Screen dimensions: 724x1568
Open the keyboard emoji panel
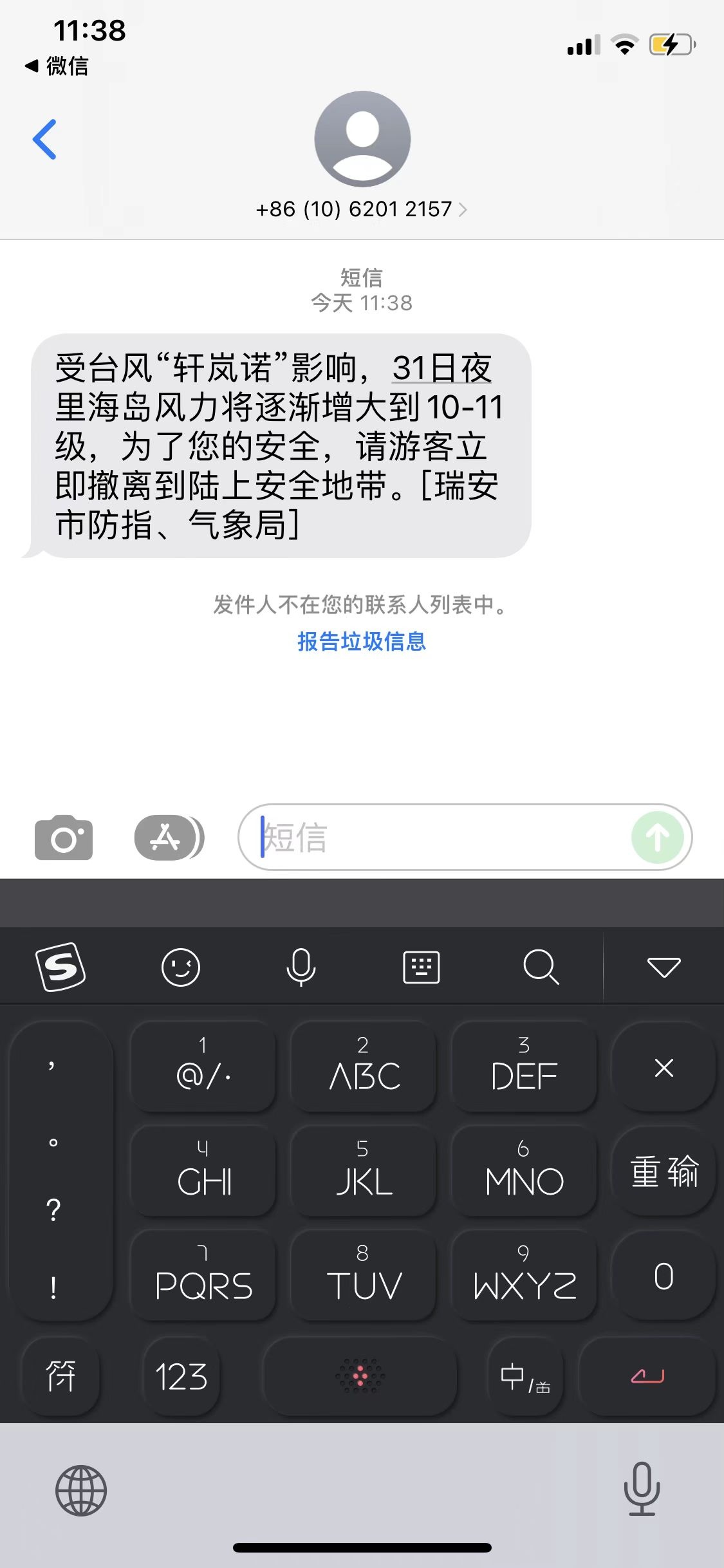point(181,967)
